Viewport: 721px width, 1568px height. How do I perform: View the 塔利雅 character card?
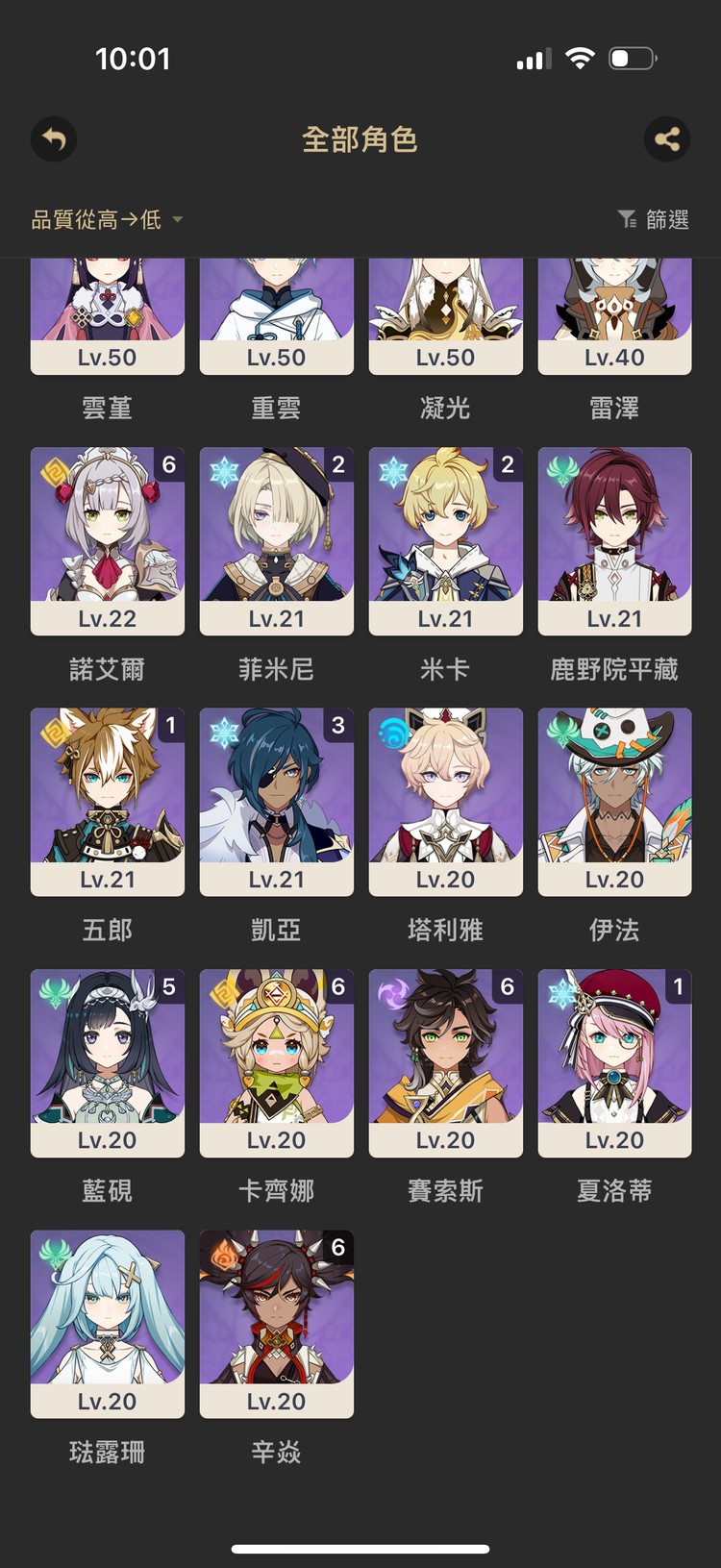tap(446, 802)
